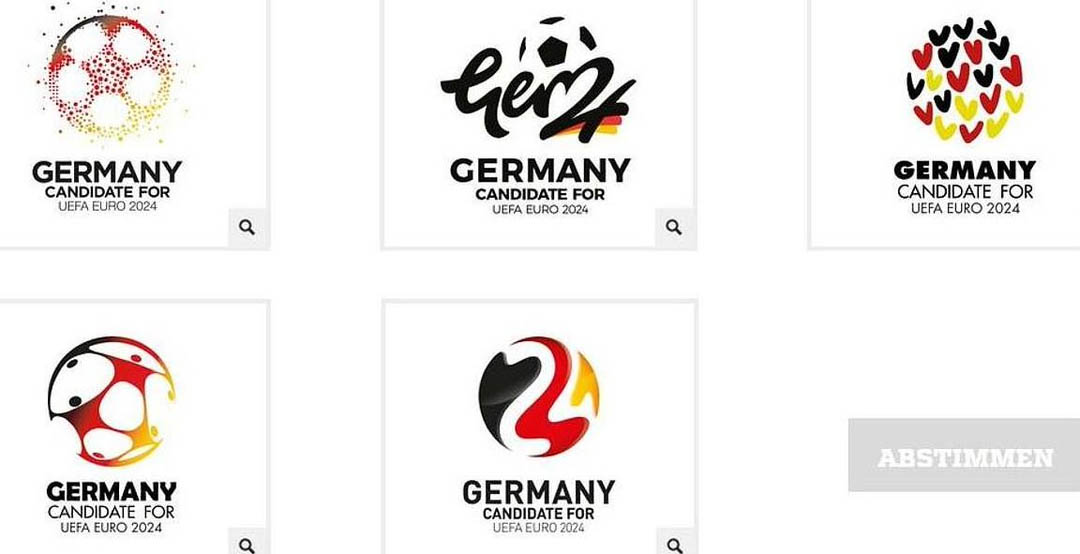Select the swirled black-red-gold football tile

(x=134, y=427)
